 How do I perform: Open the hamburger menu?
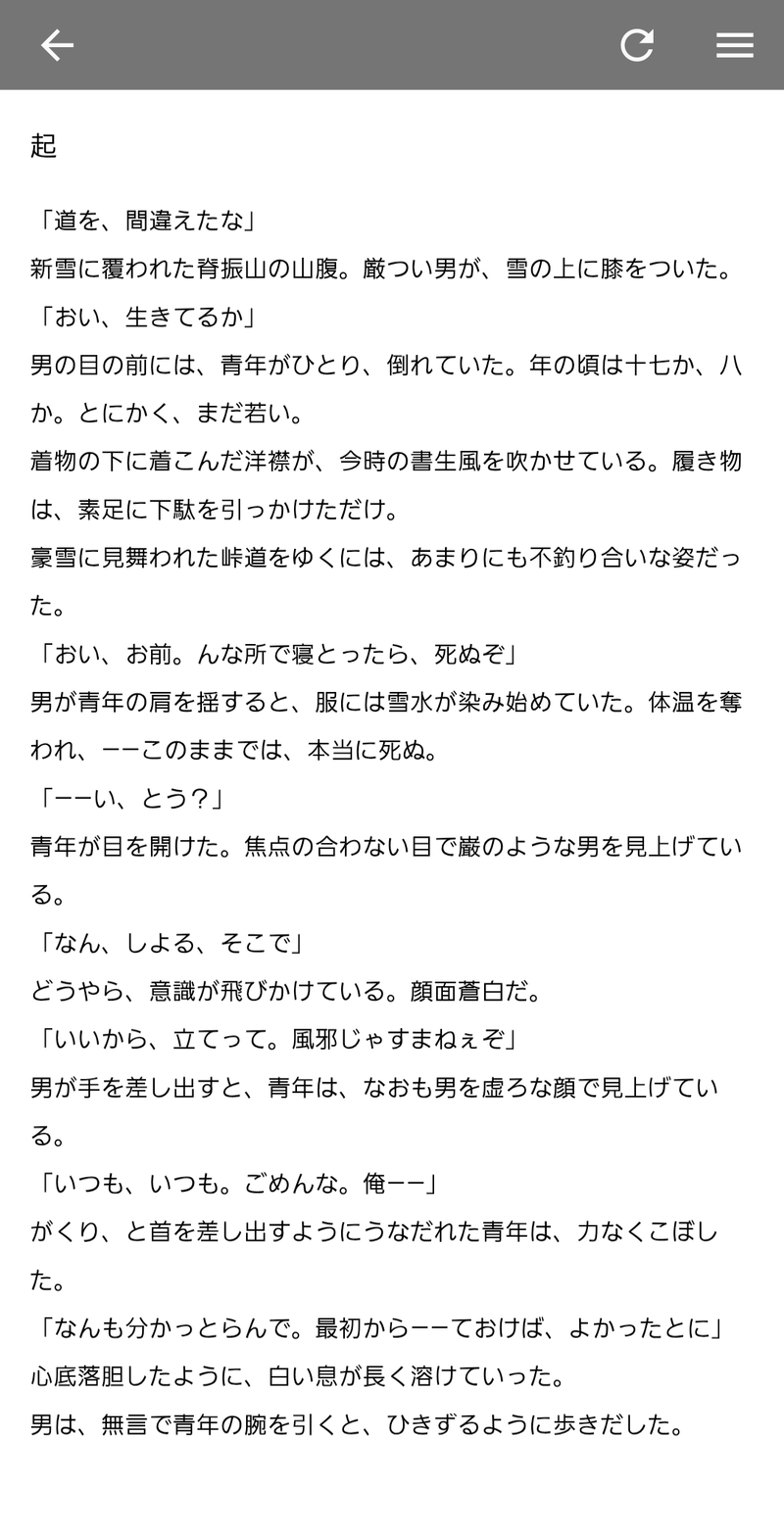(x=734, y=45)
